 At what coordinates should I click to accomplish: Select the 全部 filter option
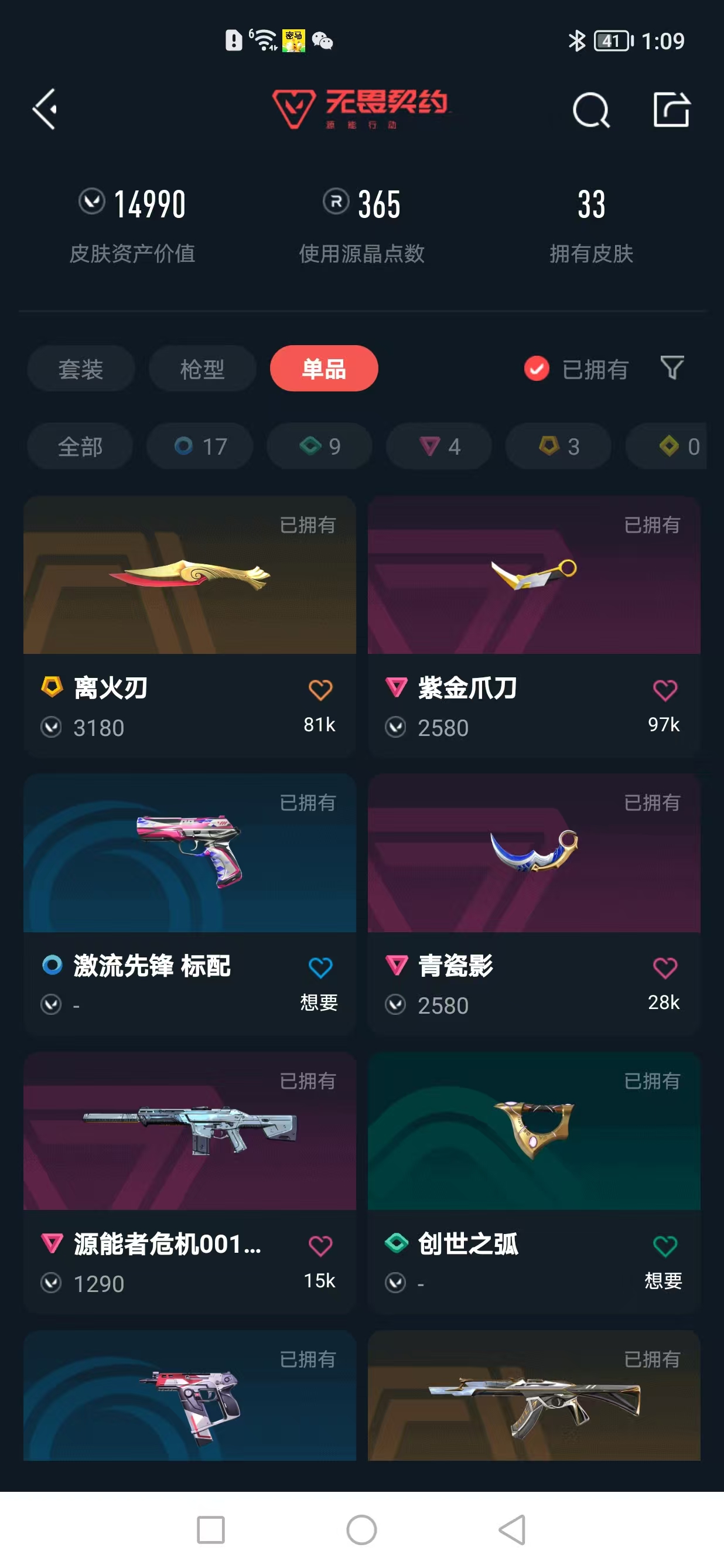80,446
